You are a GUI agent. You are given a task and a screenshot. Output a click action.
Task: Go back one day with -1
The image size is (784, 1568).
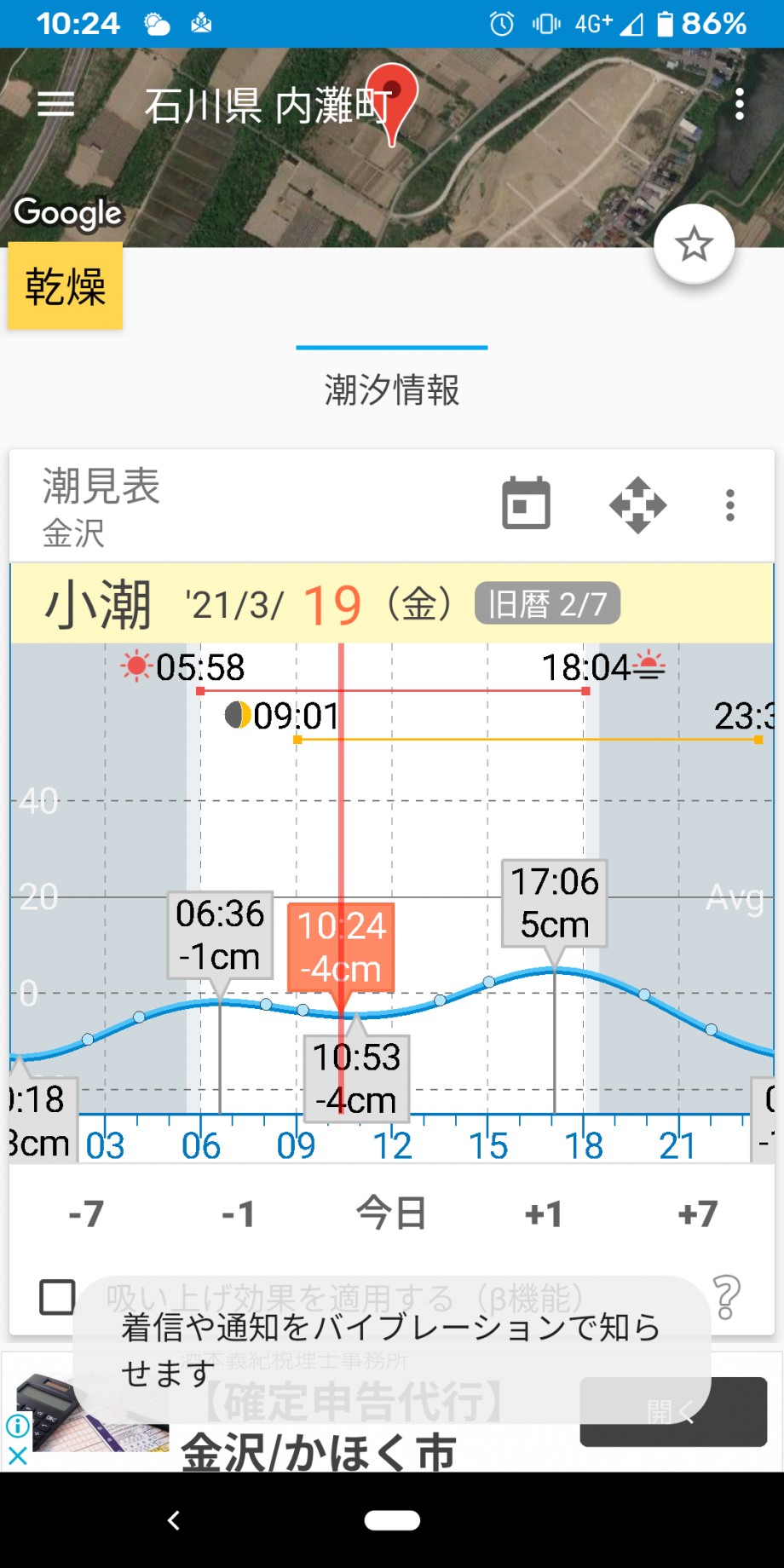point(238,1213)
